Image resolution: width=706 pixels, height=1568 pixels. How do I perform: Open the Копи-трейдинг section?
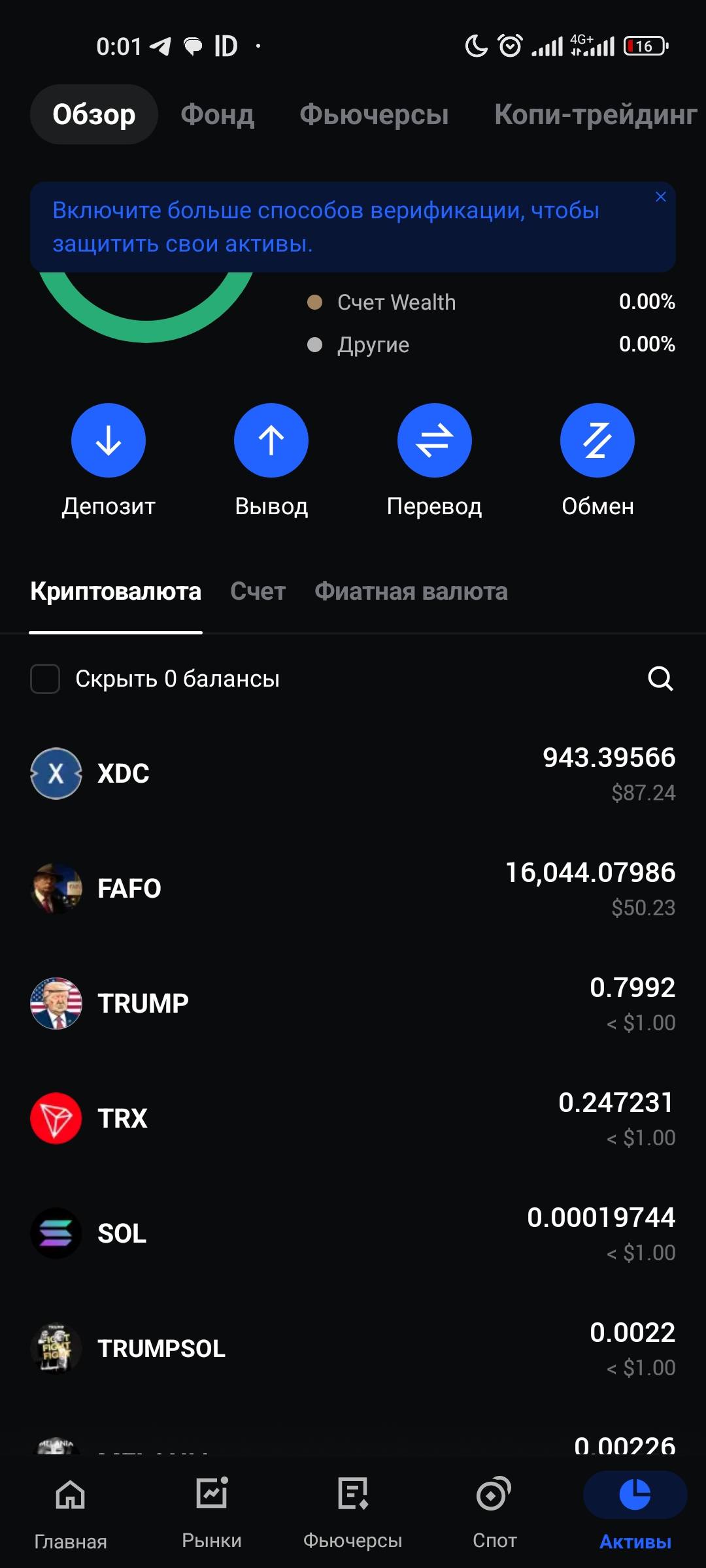click(x=594, y=114)
